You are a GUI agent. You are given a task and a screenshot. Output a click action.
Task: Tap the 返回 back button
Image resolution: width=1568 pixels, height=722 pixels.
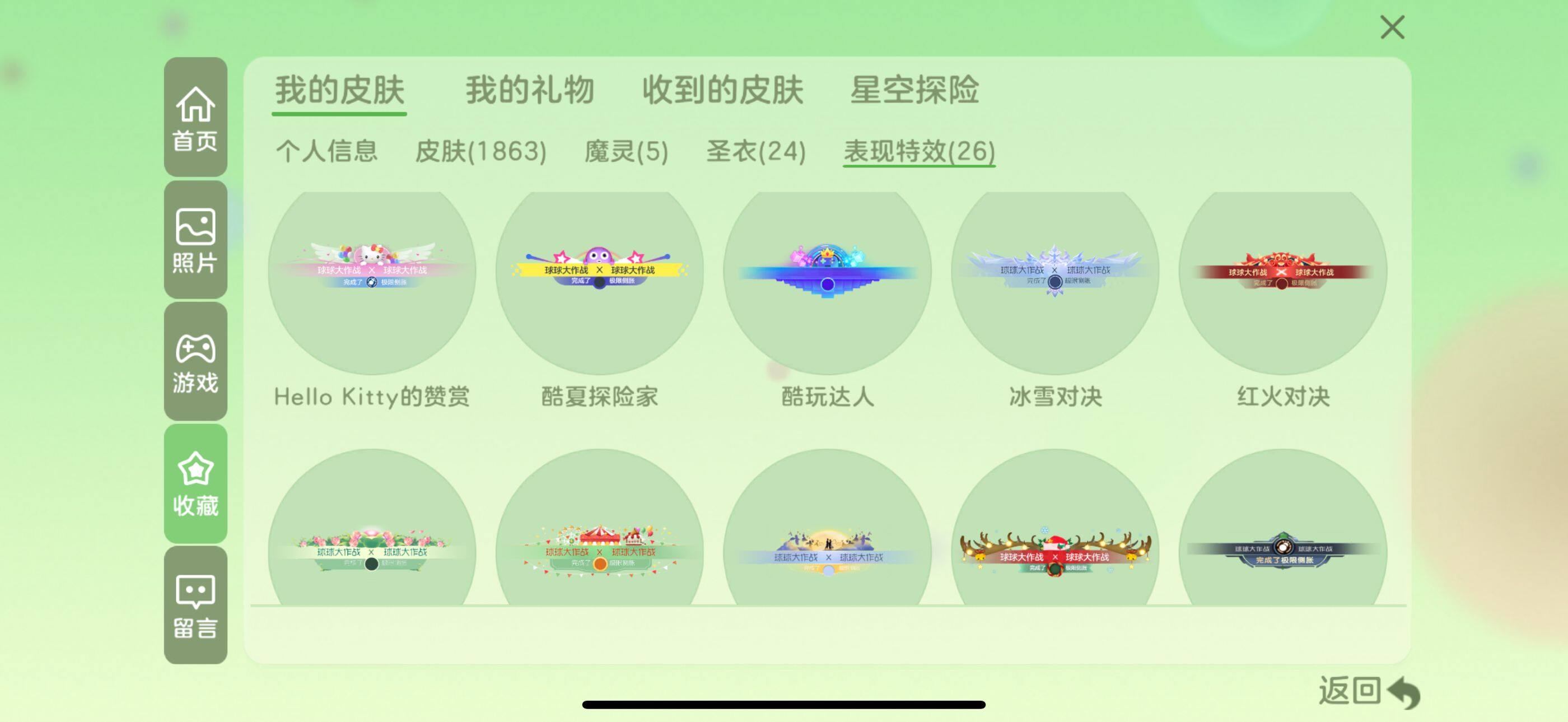pos(1368,691)
